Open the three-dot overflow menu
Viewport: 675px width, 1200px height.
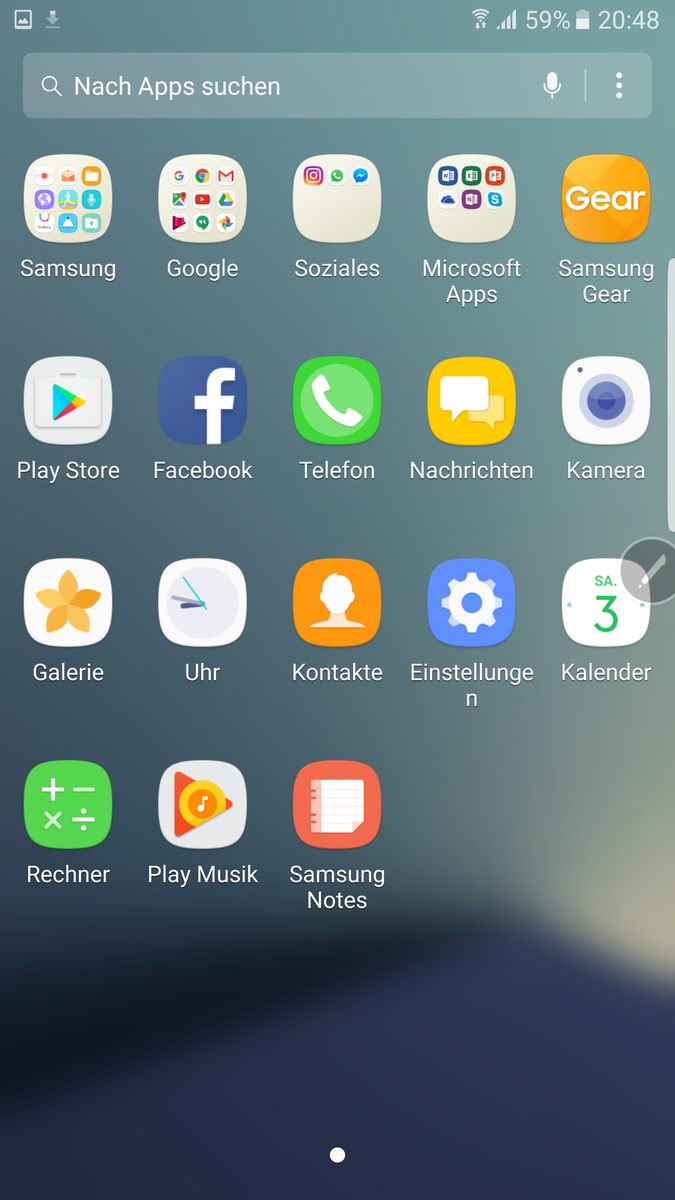pyautogui.click(x=619, y=86)
